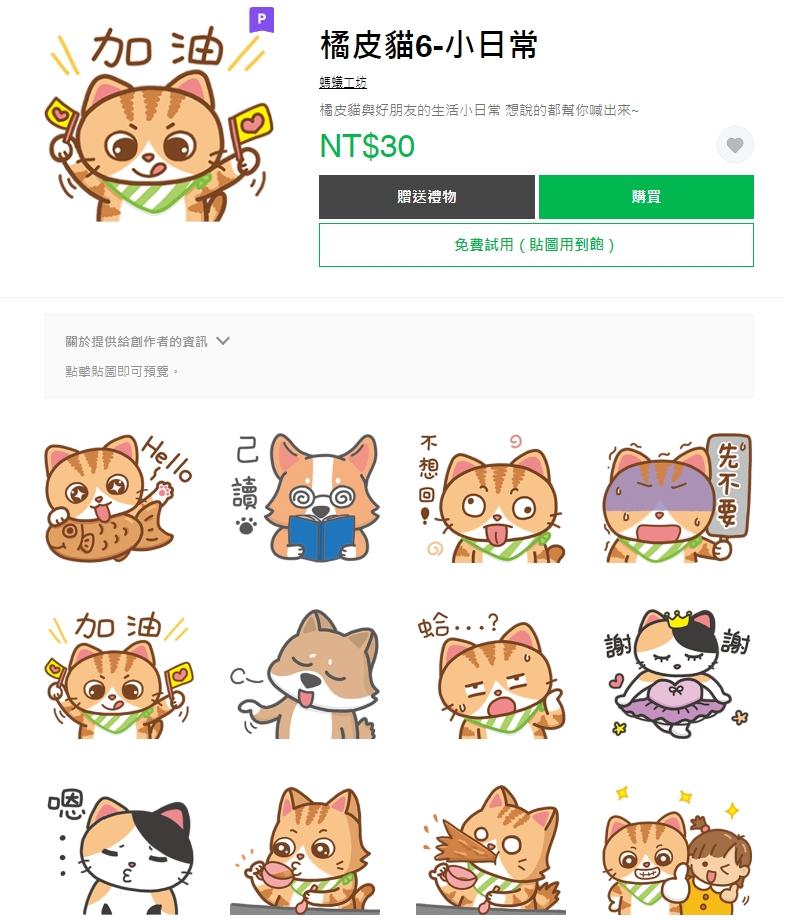Start the 免費試用 free trial
785x923 pixels.
(536, 245)
